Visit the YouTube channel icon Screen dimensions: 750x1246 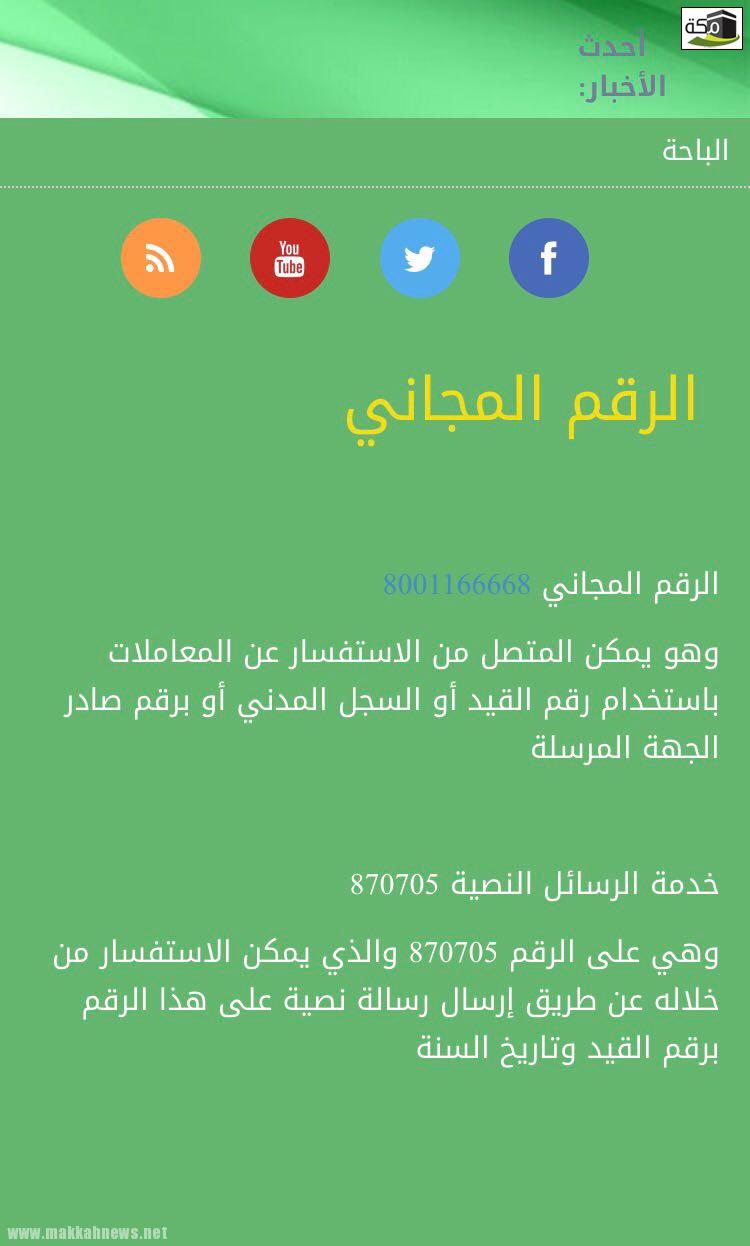coord(290,258)
